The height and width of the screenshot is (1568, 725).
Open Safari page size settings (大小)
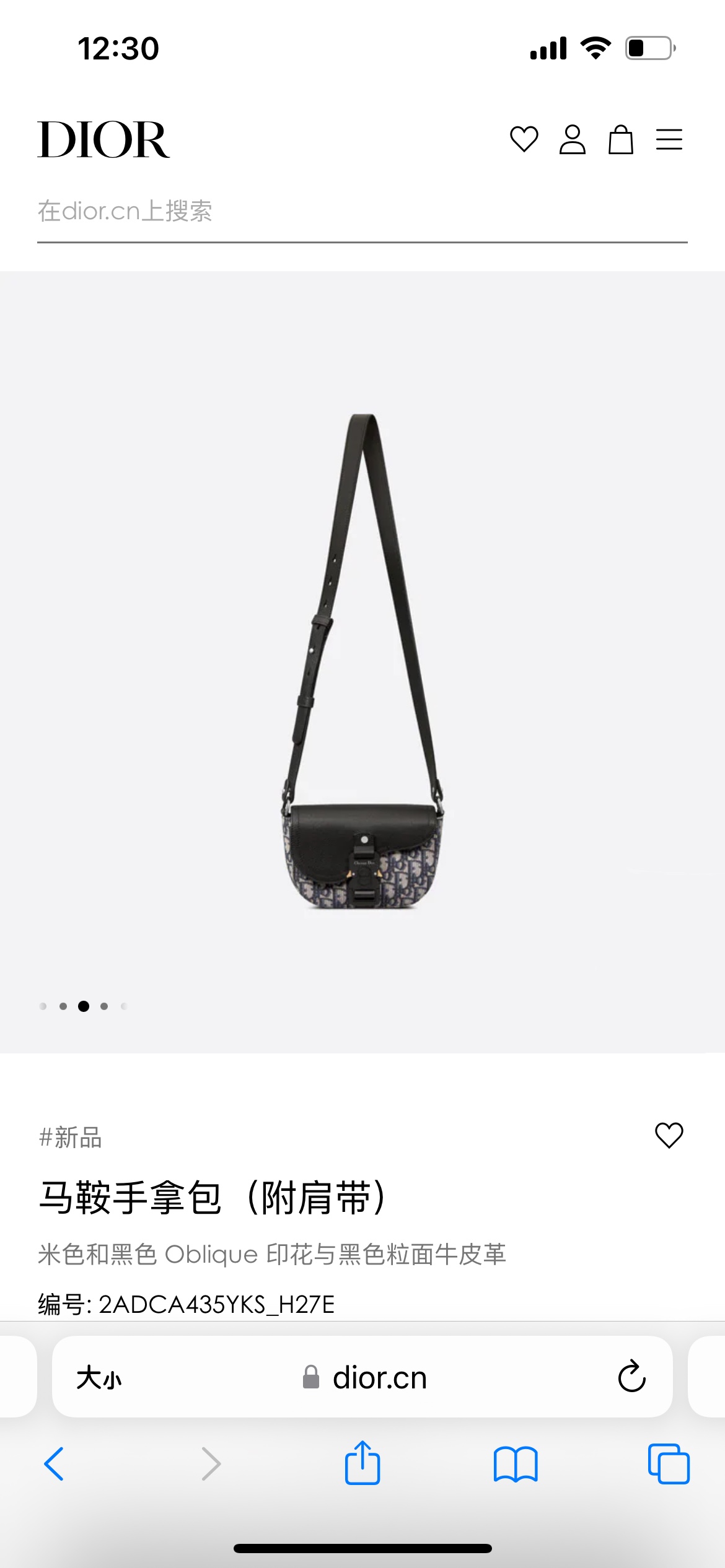tap(99, 1379)
